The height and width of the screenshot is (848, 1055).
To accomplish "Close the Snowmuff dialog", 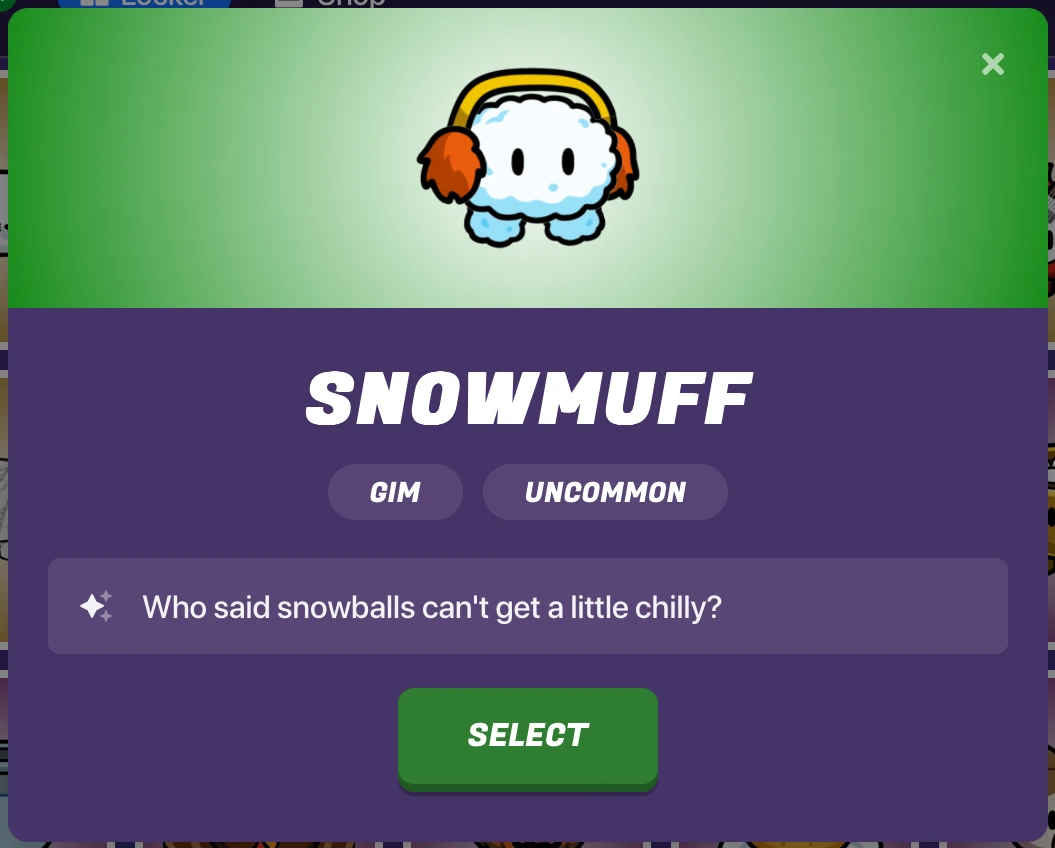I will 992,65.
